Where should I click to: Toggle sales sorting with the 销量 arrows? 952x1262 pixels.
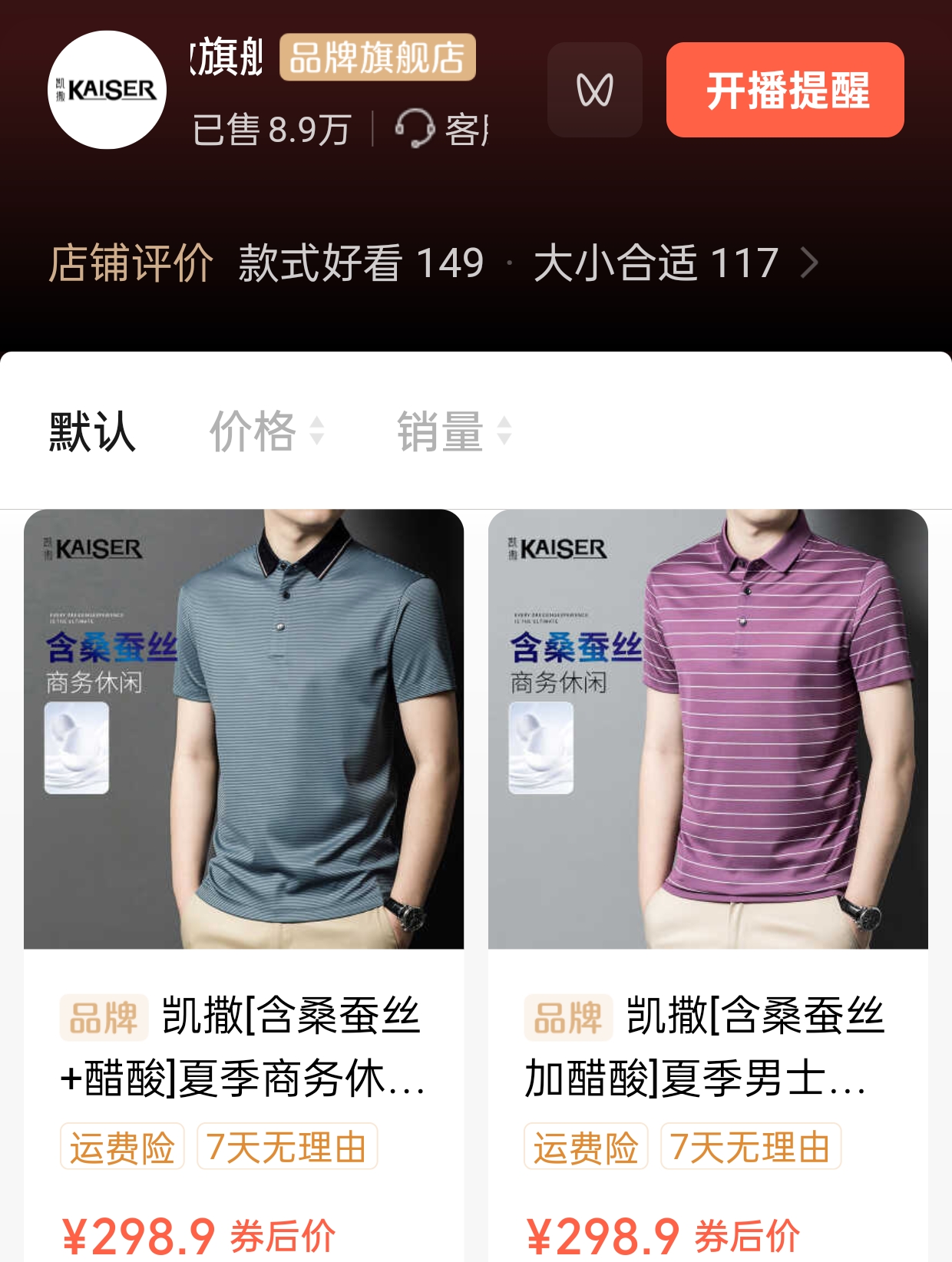coord(503,434)
